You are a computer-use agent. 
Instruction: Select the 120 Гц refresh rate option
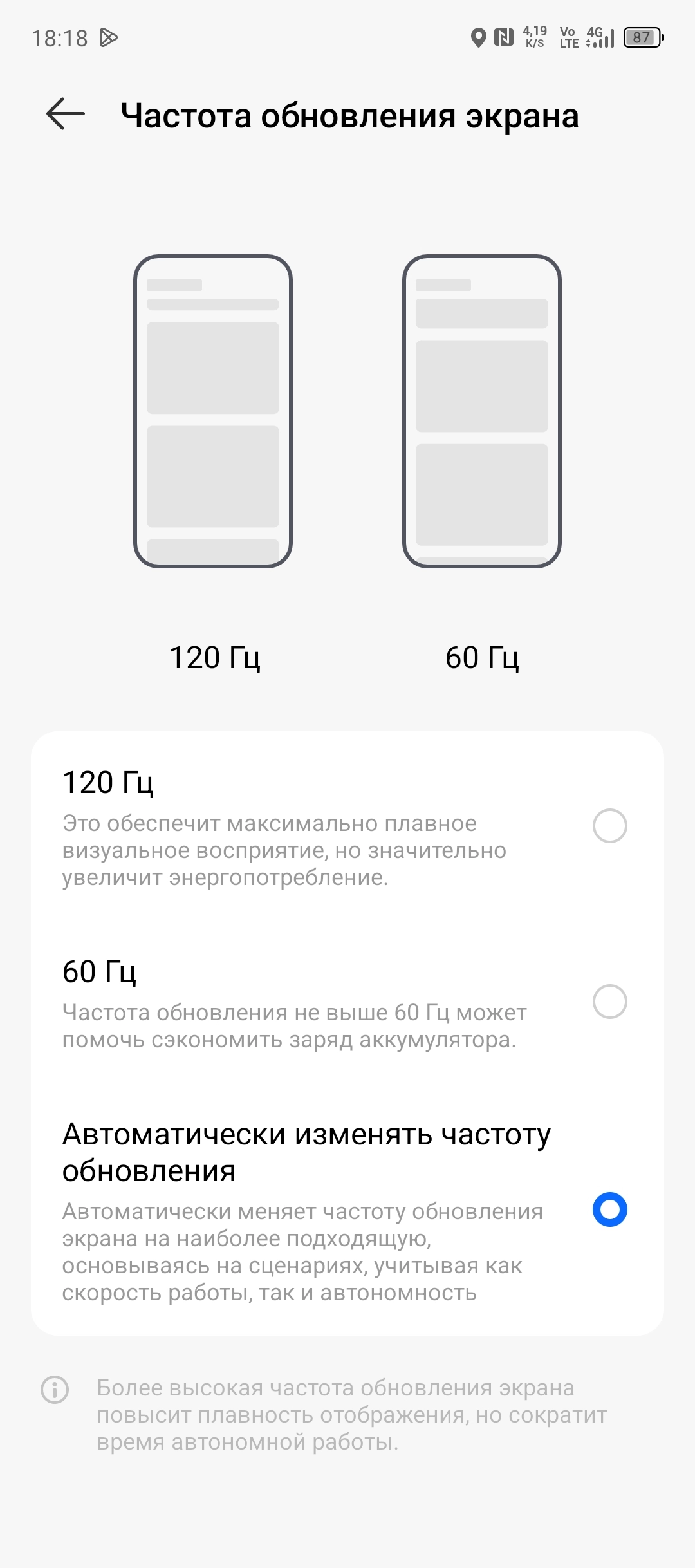pos(347,827)
